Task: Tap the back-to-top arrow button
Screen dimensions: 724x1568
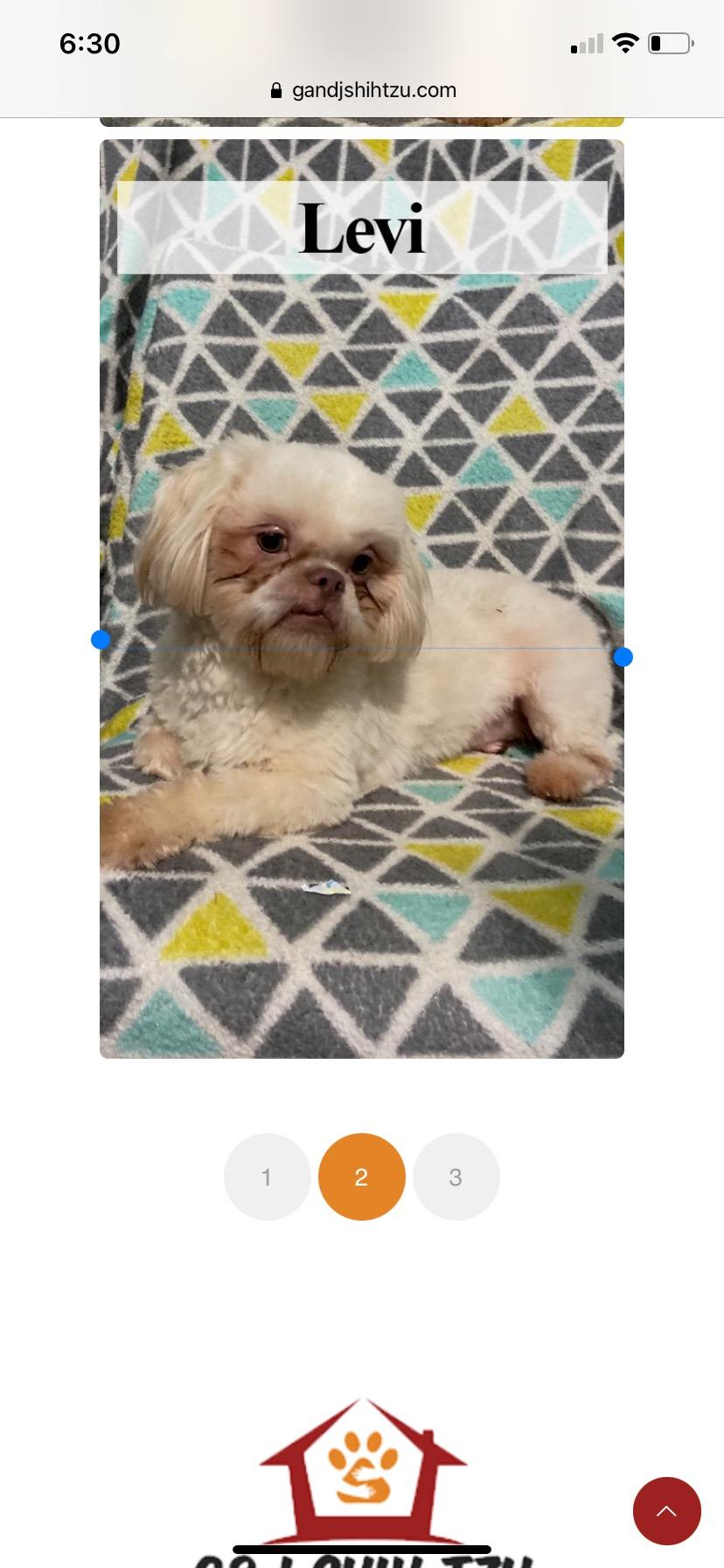Action: [667, 1511]
